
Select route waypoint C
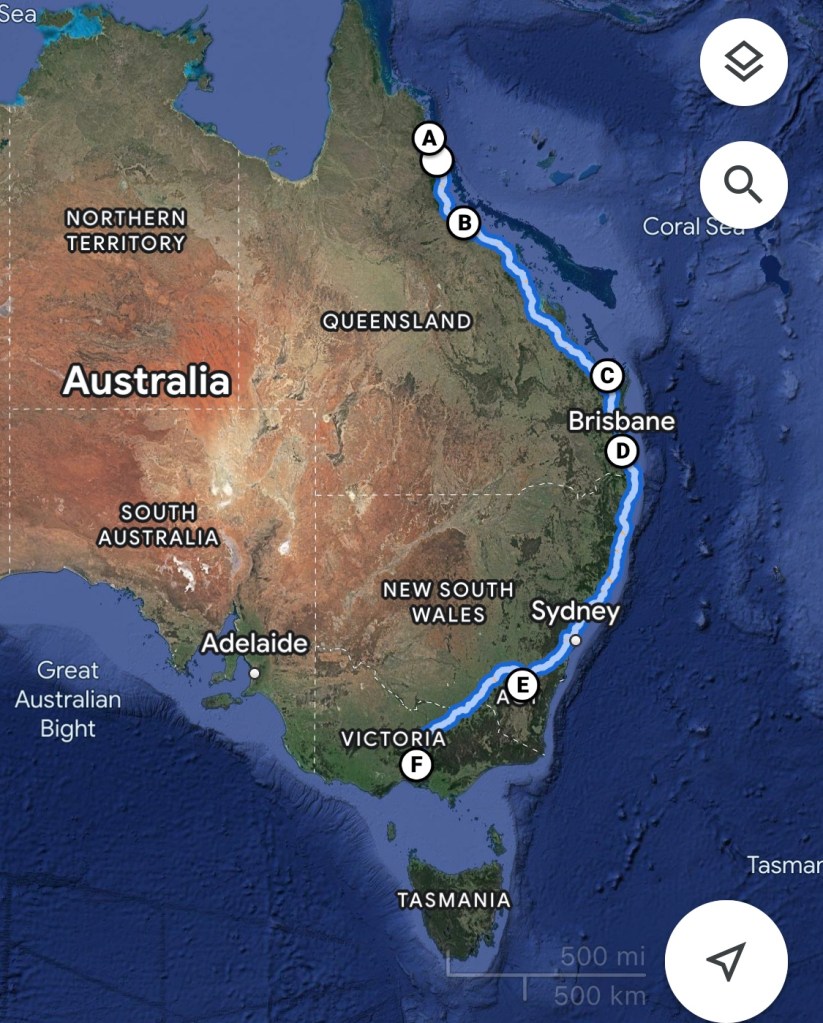(606, 376)
